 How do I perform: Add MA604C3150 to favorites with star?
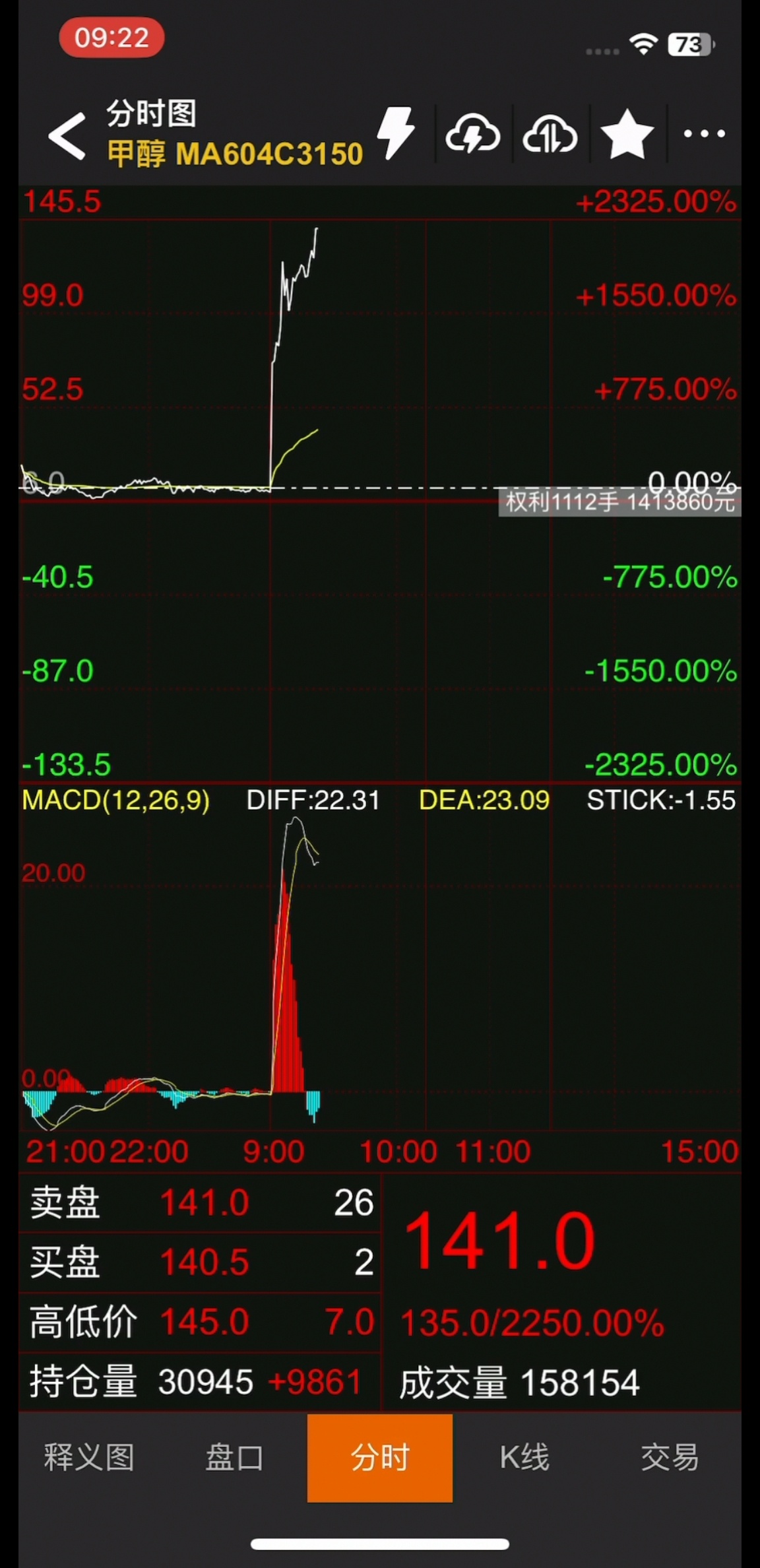coord(627,135)
